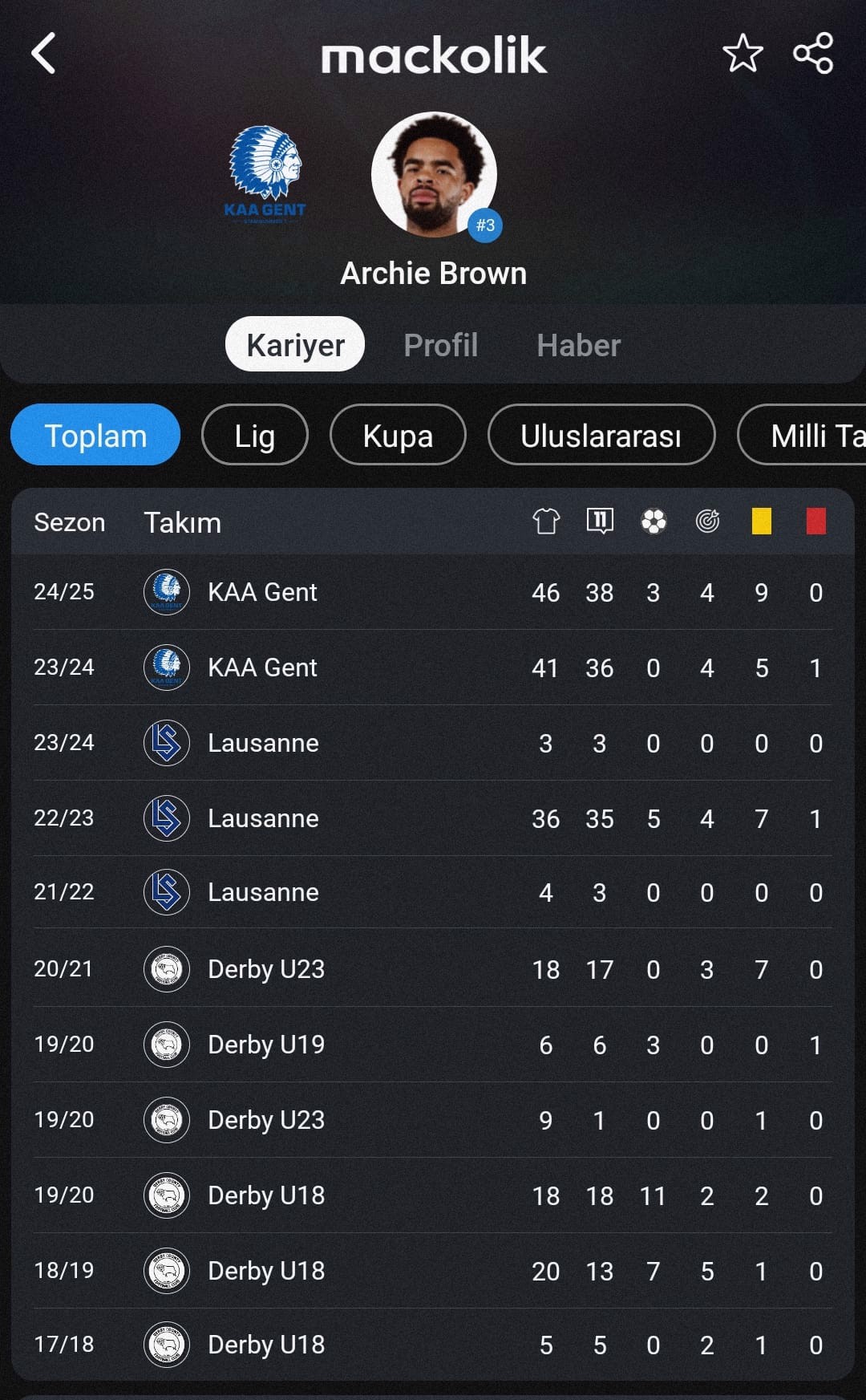
Task: Share this player page
Action: click(x=813, y=54)
